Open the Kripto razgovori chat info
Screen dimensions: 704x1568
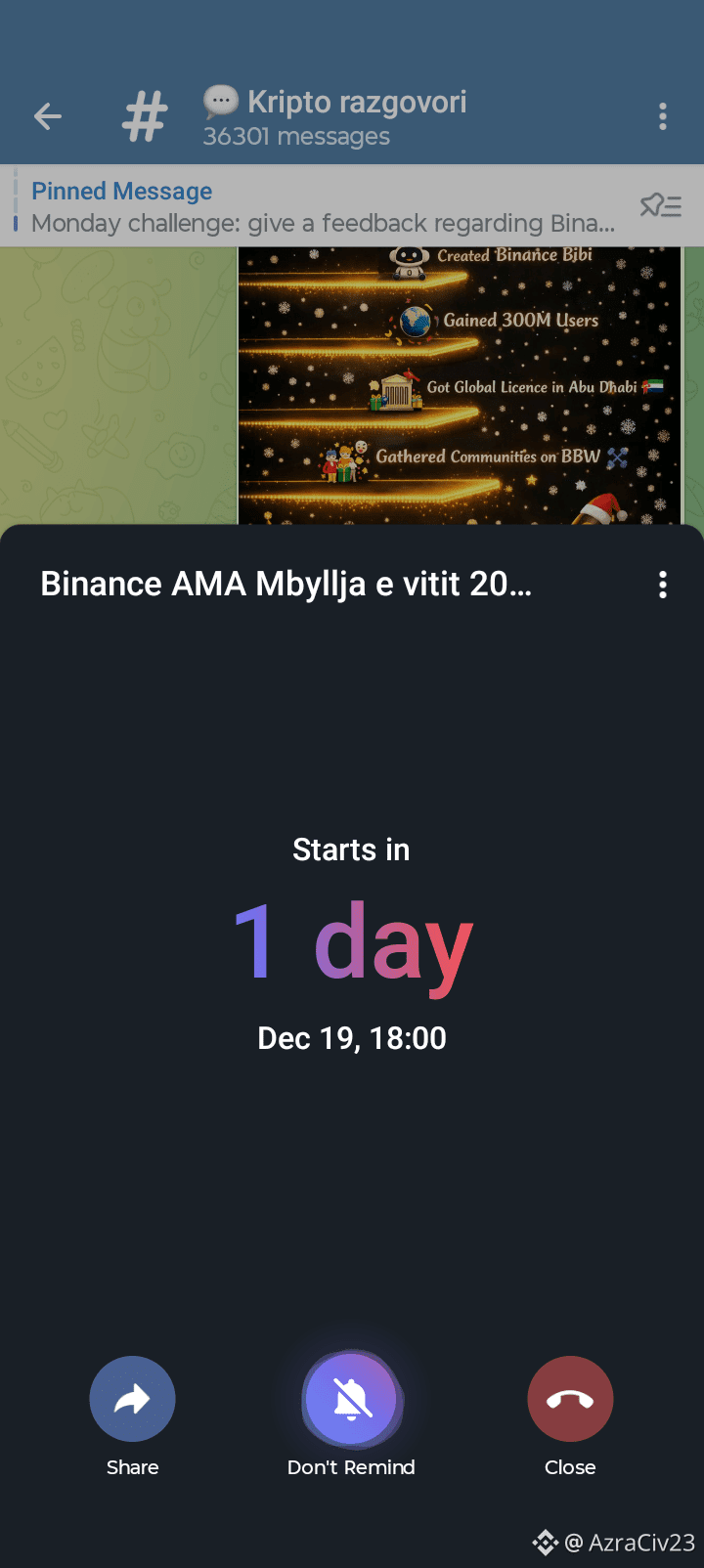coord(334,117)
